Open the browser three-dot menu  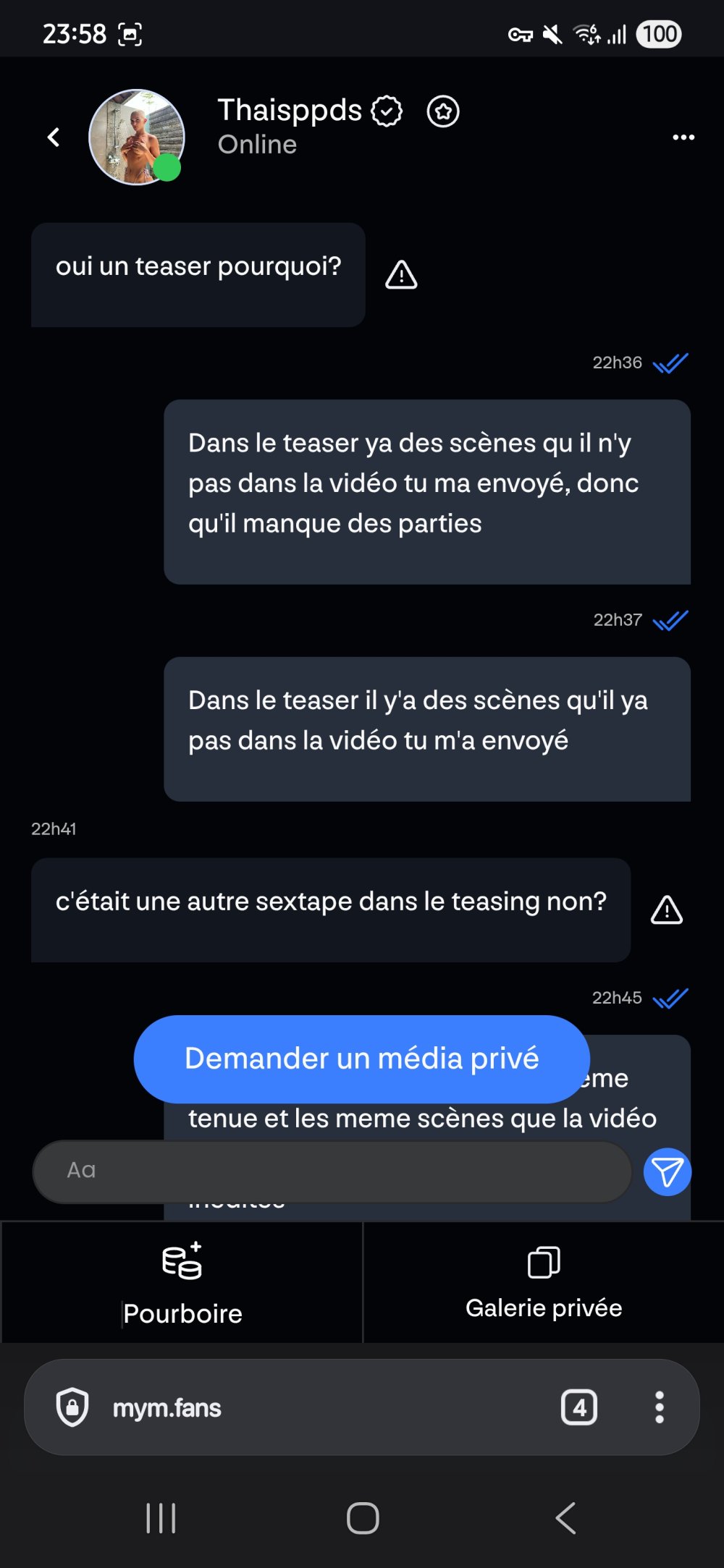[x=659, y=1408]
